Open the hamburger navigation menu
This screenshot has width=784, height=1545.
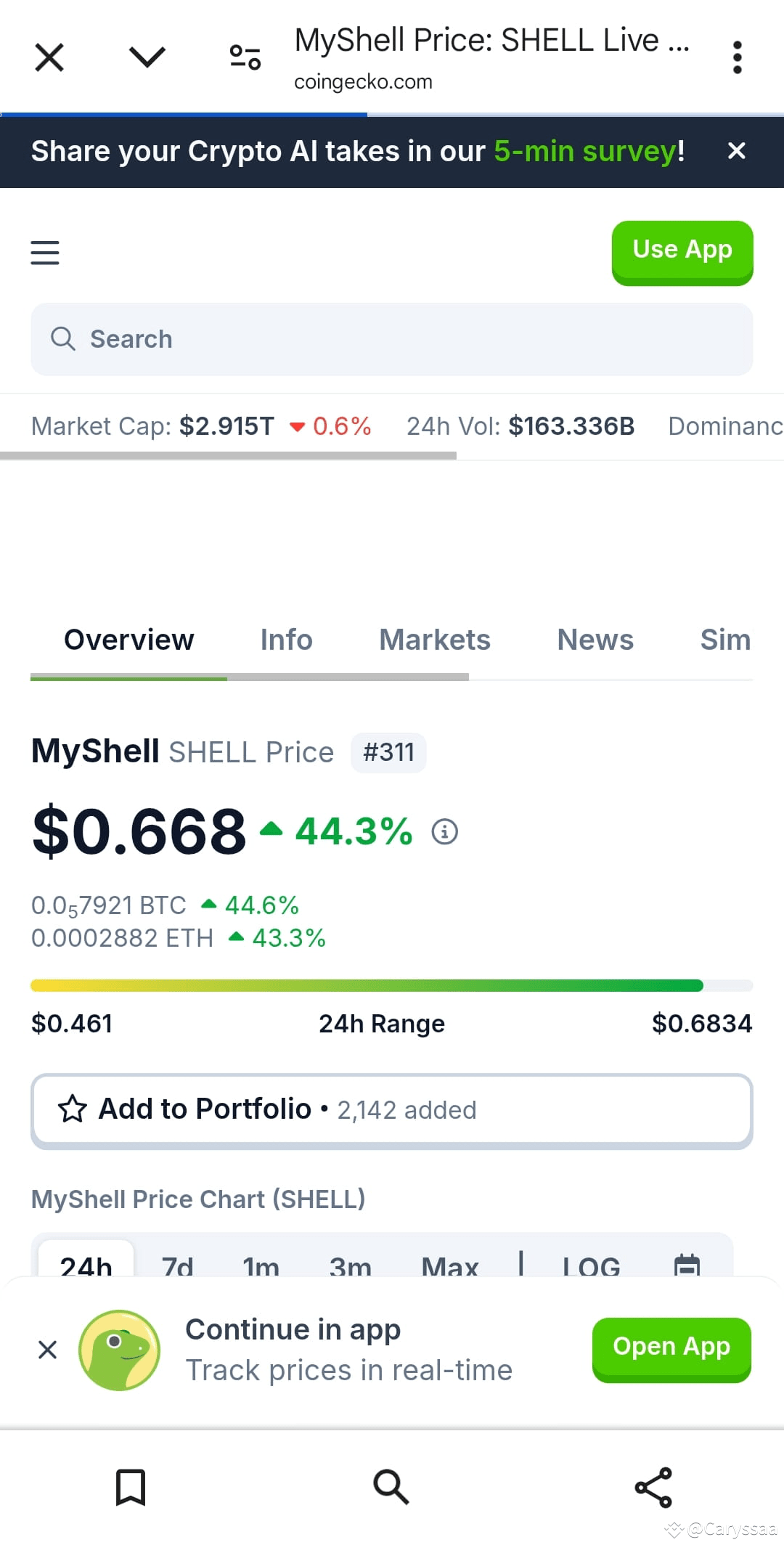point(45,253)
